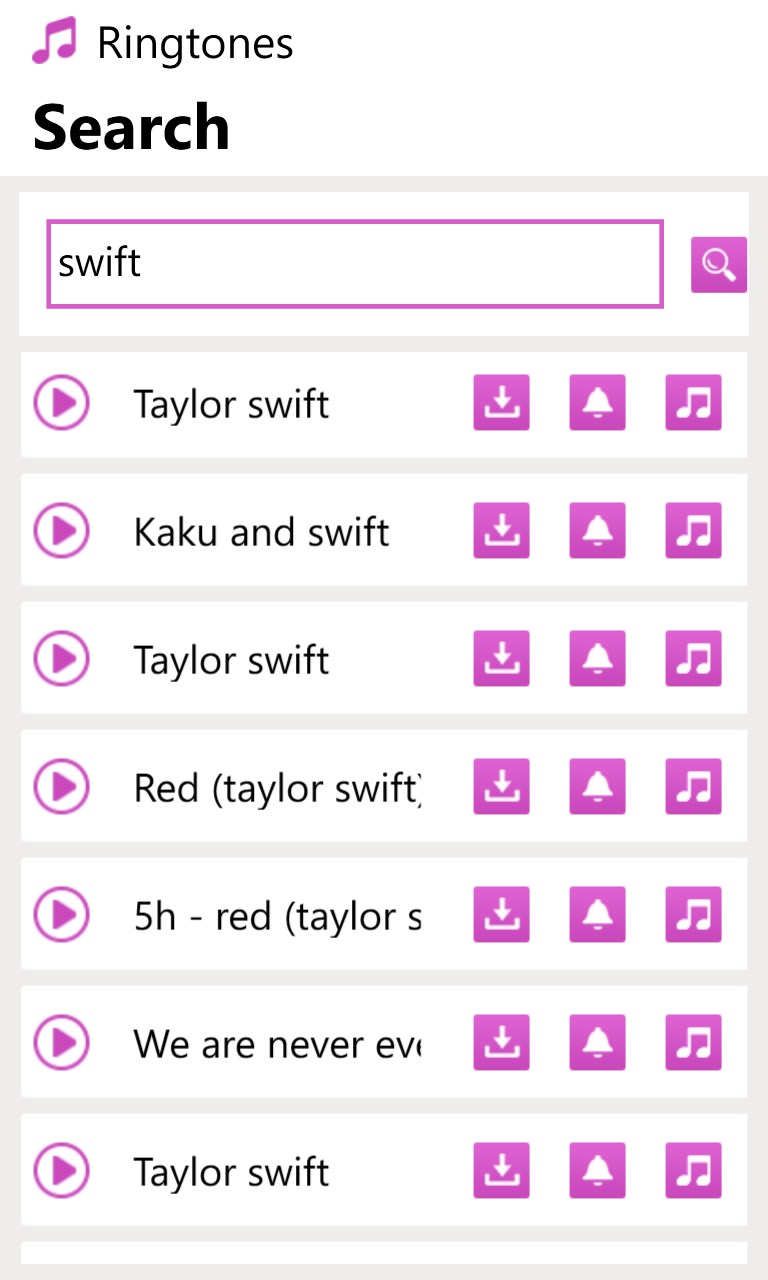Image resolution: width=768 pixels, height=1280 pixels.
Task: Download the "We are never" ringtone
Action: pyautogui.click(x=501, y=1043)
